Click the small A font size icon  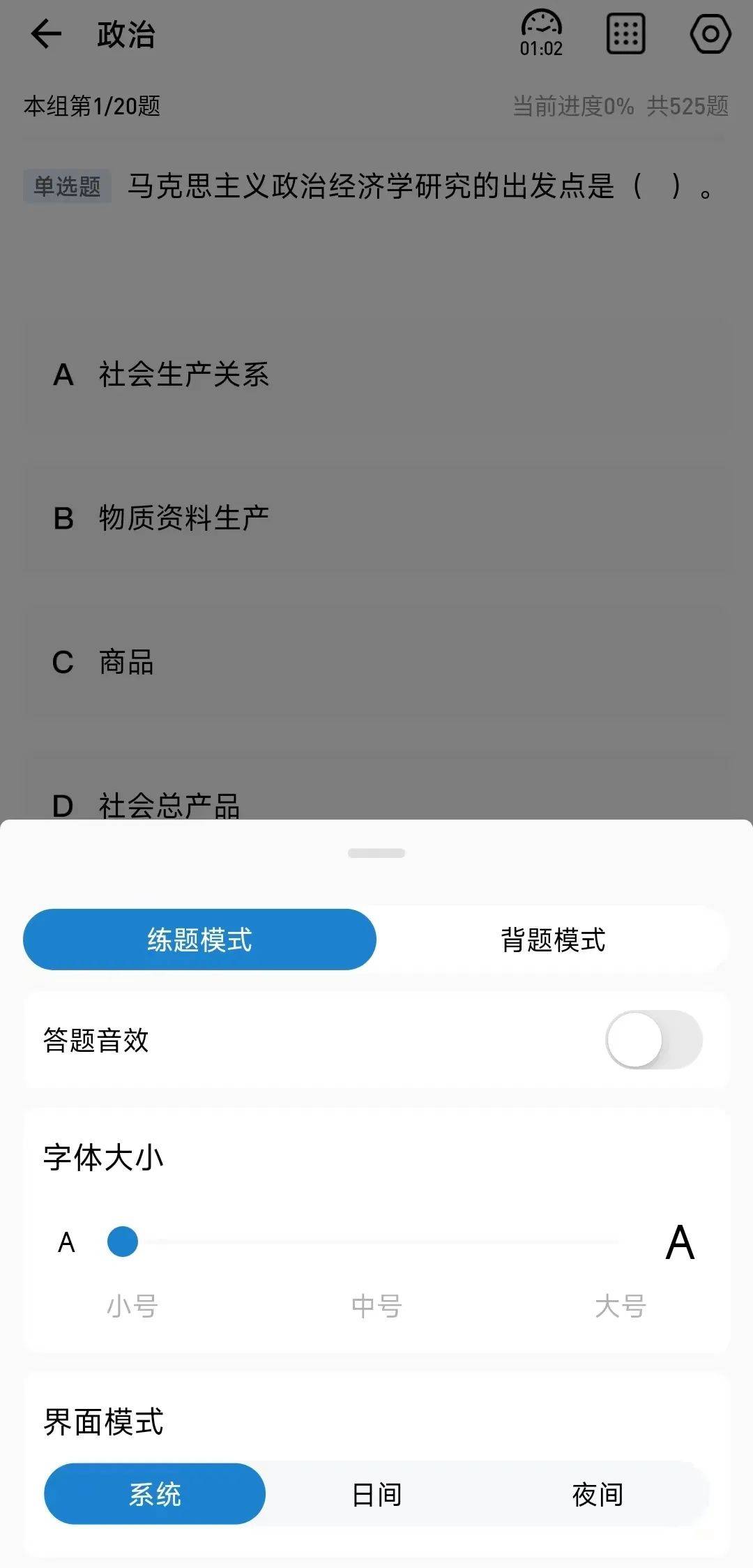pos(66,1241)
